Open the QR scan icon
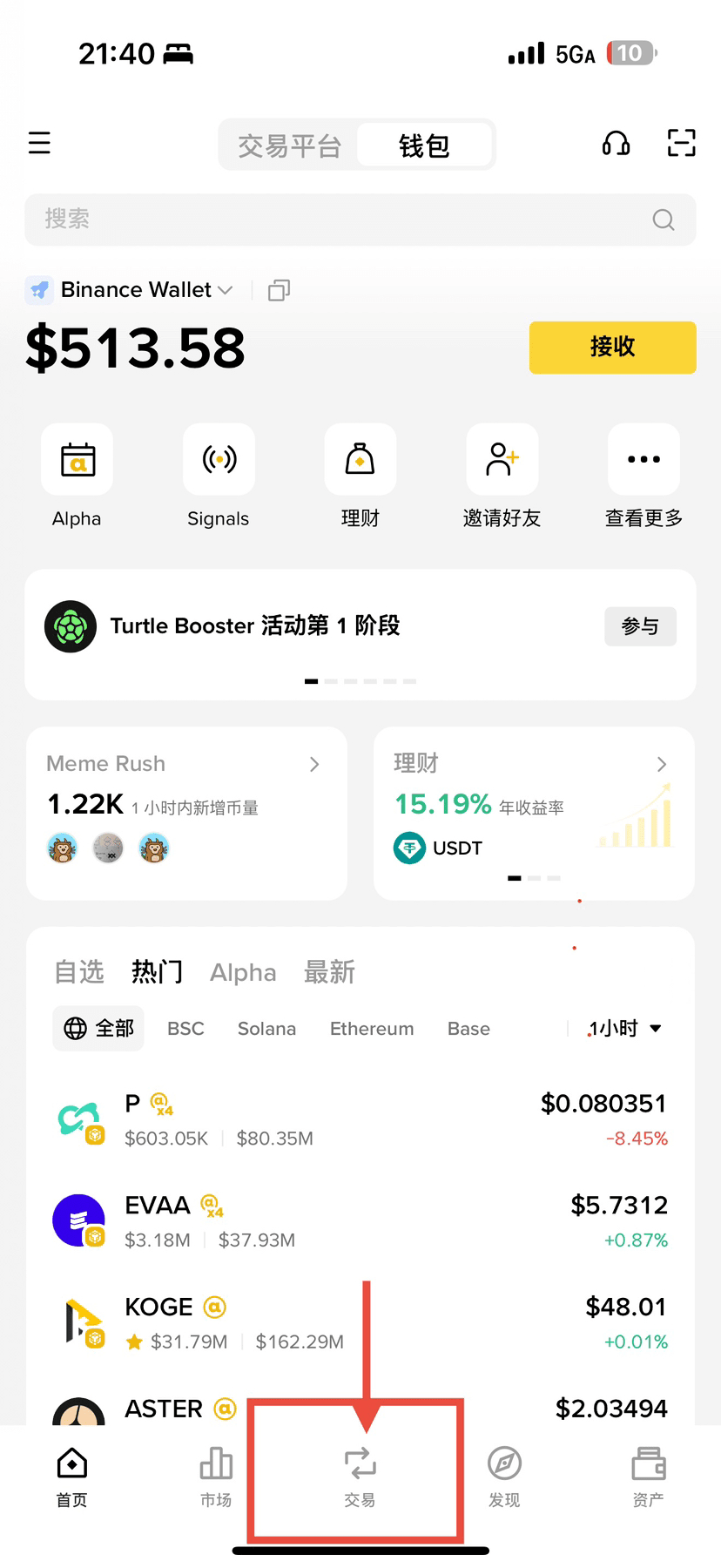This screenshot has height=1568, width=721. [681, 143]
